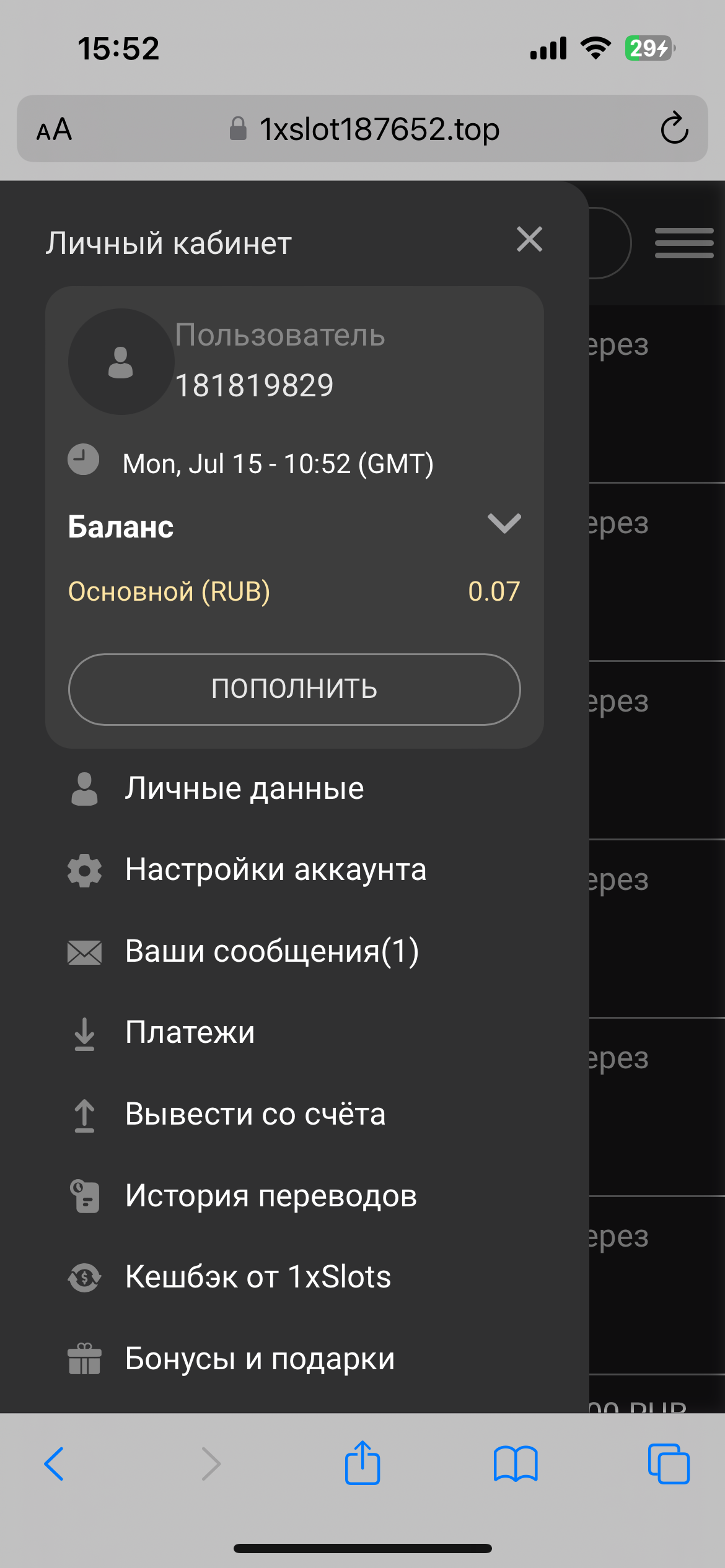The height and width of the screenshot is (1568, 725).
Task: Open the AA page settings menu
Action: coord(55,129)
